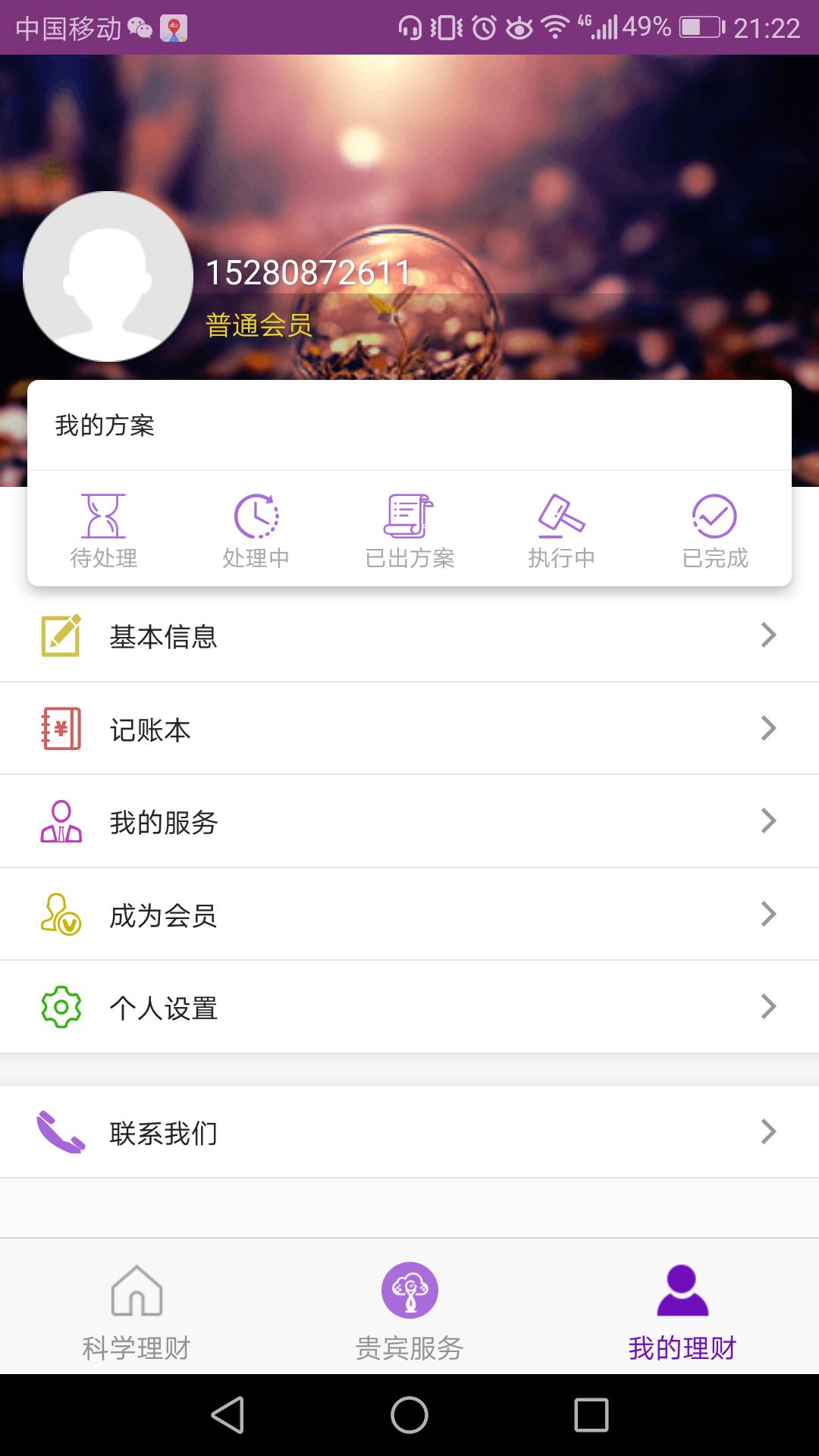Viewport: 819px width, 1456px height.
Task: Open 联系我们 contact us
Action: pos(409,1132)
